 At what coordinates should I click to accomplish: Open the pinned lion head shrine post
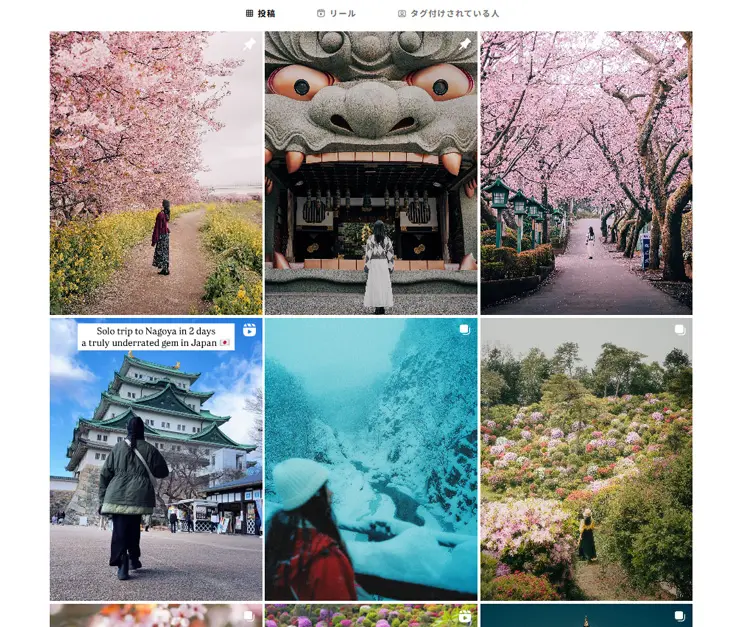coord(371,173)
